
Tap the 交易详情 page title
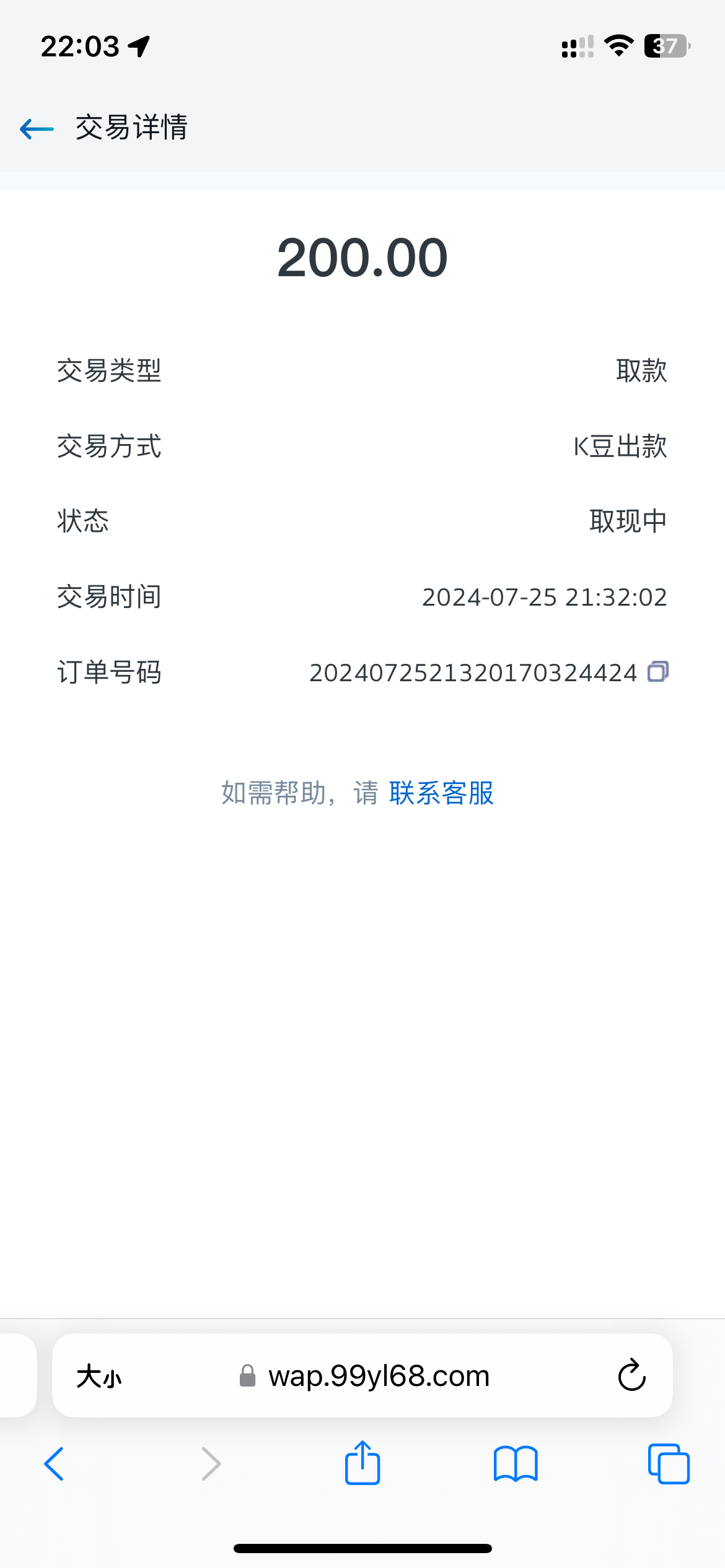point(131,128)
